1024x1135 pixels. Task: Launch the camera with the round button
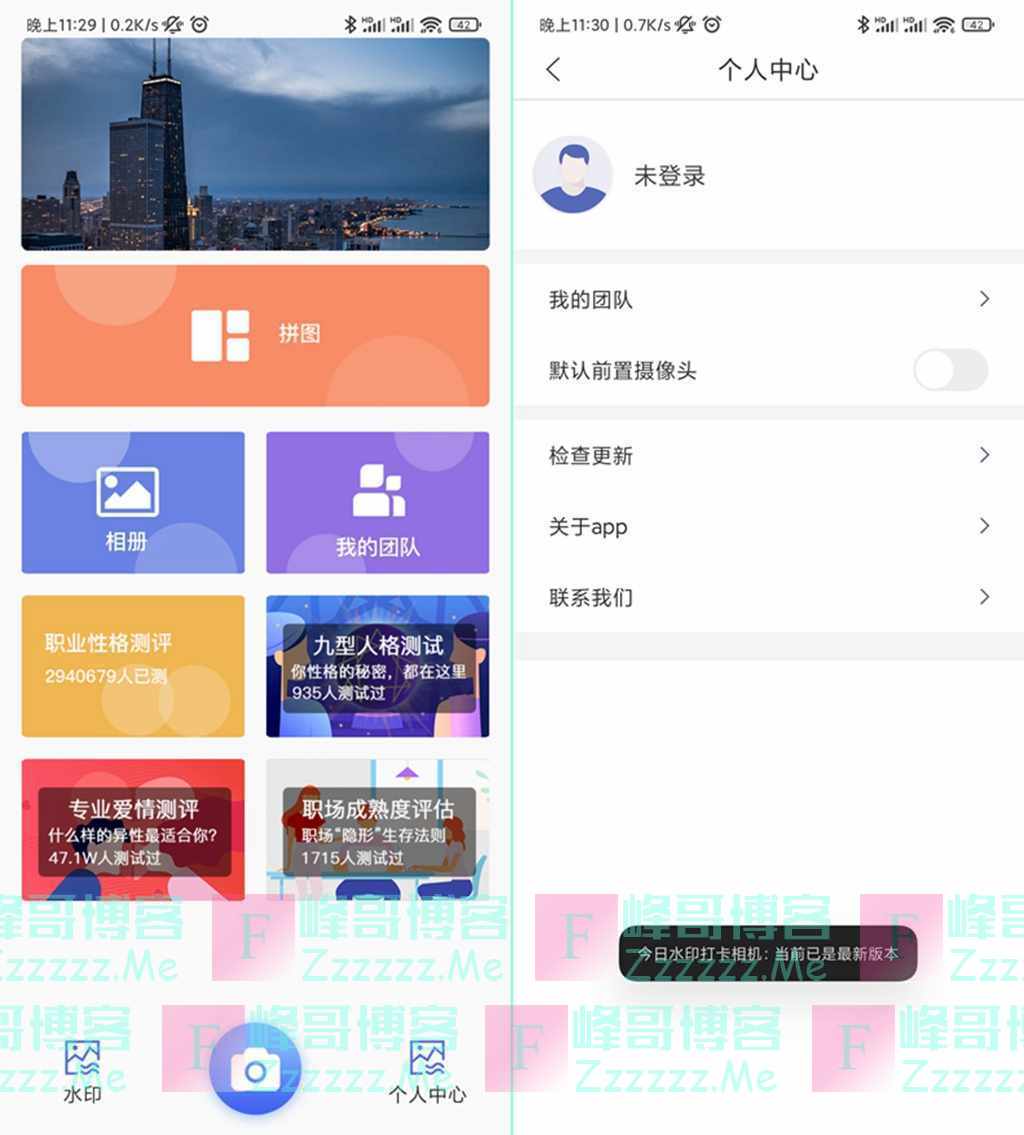[255, 1070]
